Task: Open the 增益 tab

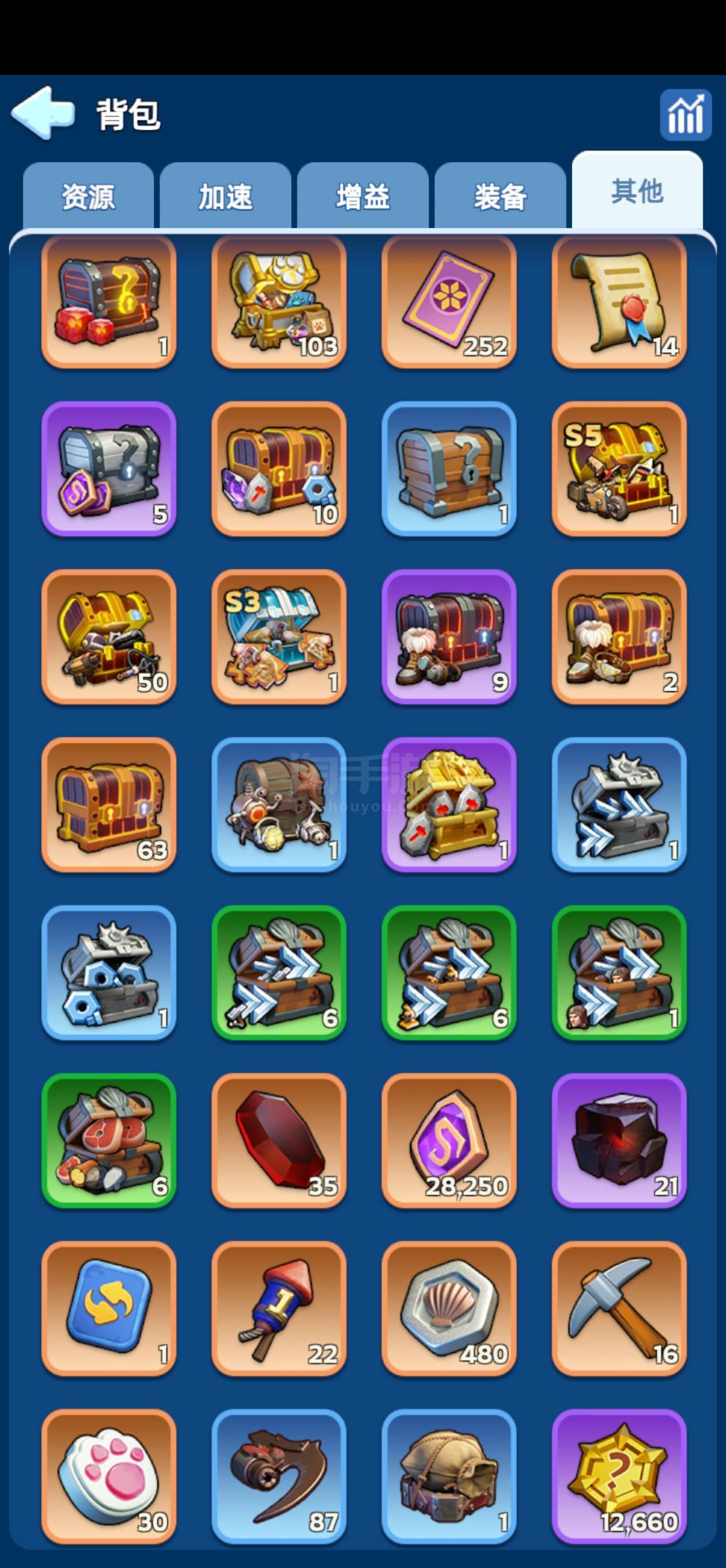Action: pos(362,197)
